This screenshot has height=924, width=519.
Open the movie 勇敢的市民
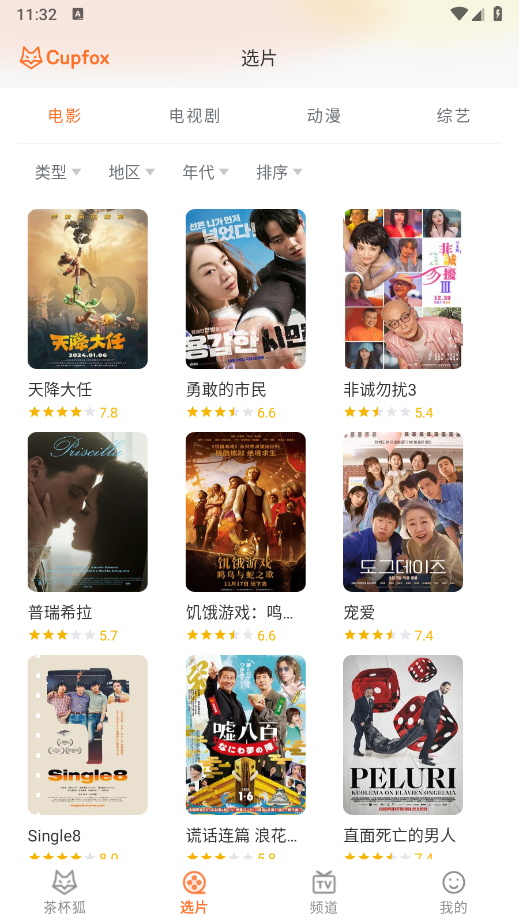click(246, 289)
